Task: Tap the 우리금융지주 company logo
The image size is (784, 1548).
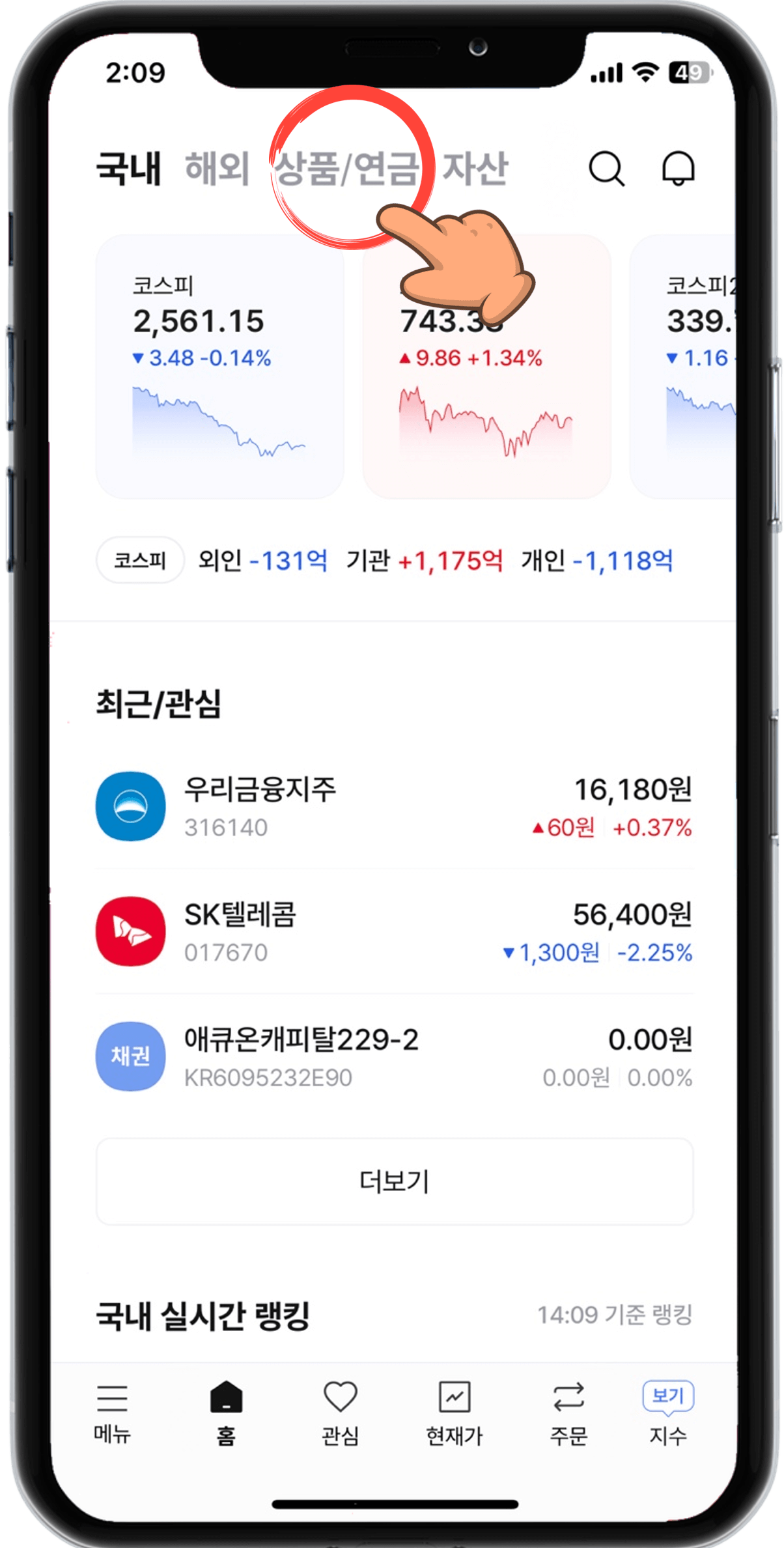Action: click(130, 806)
